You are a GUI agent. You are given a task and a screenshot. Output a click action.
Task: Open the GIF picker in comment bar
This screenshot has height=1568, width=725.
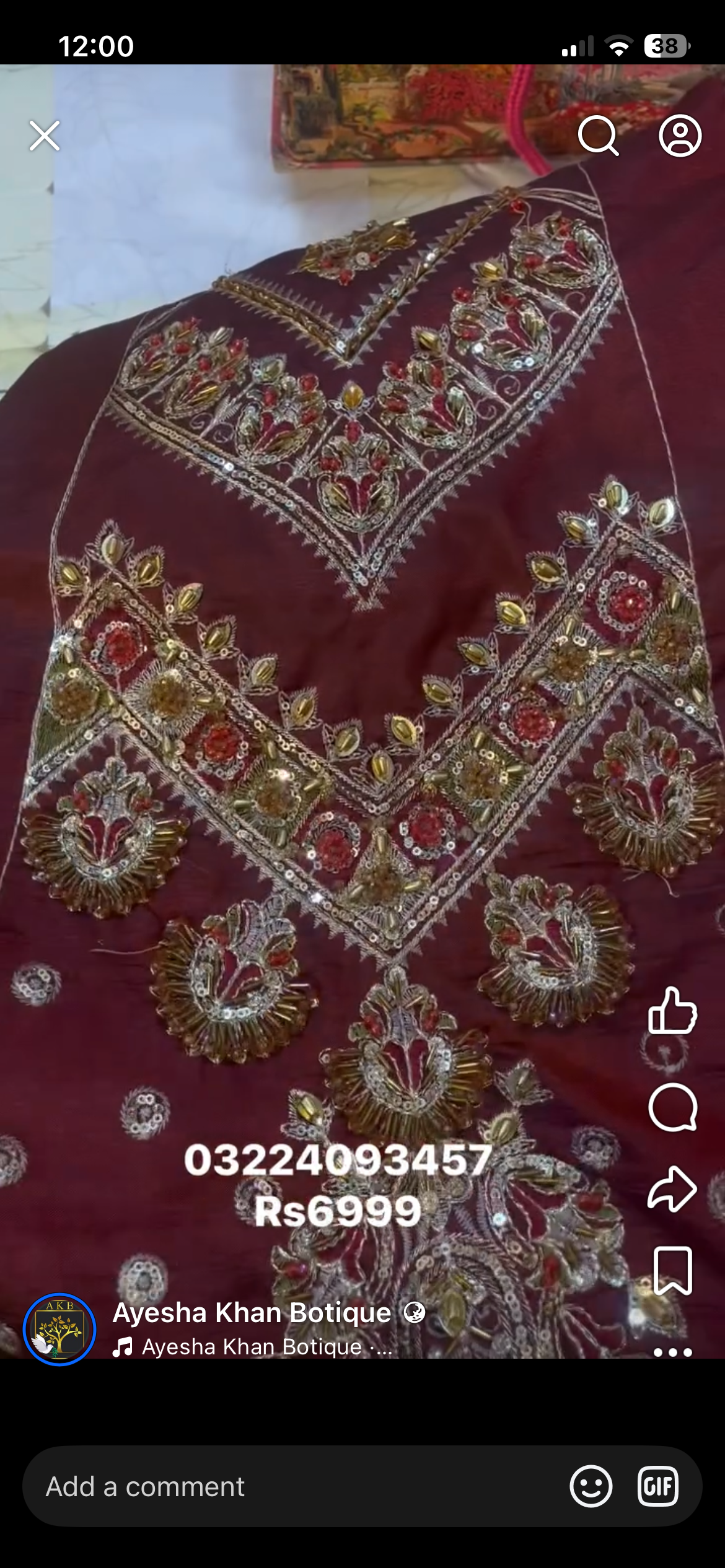[658, 1487]
